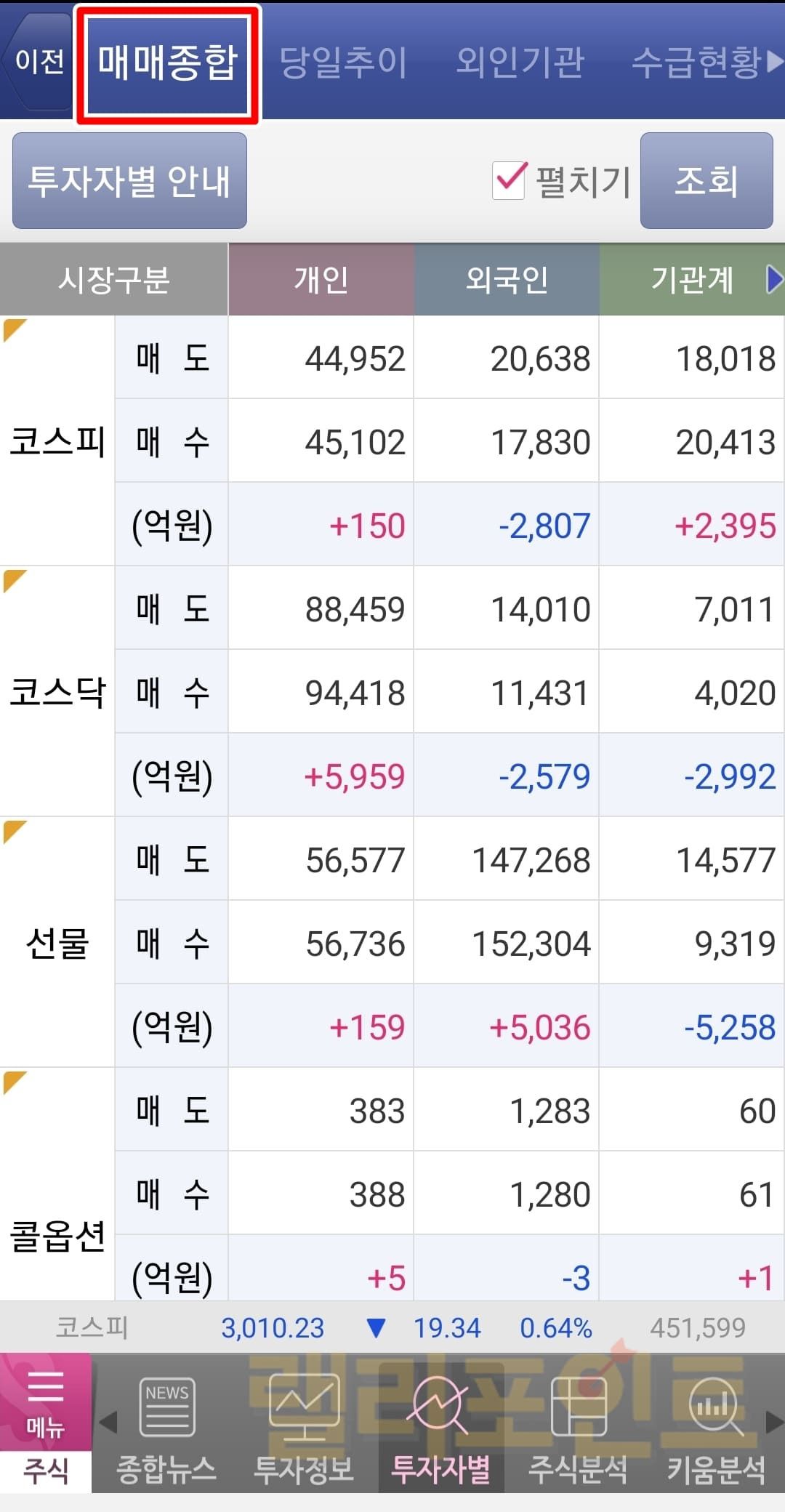
Task: Tap the 조회 button
Action: 706,181
